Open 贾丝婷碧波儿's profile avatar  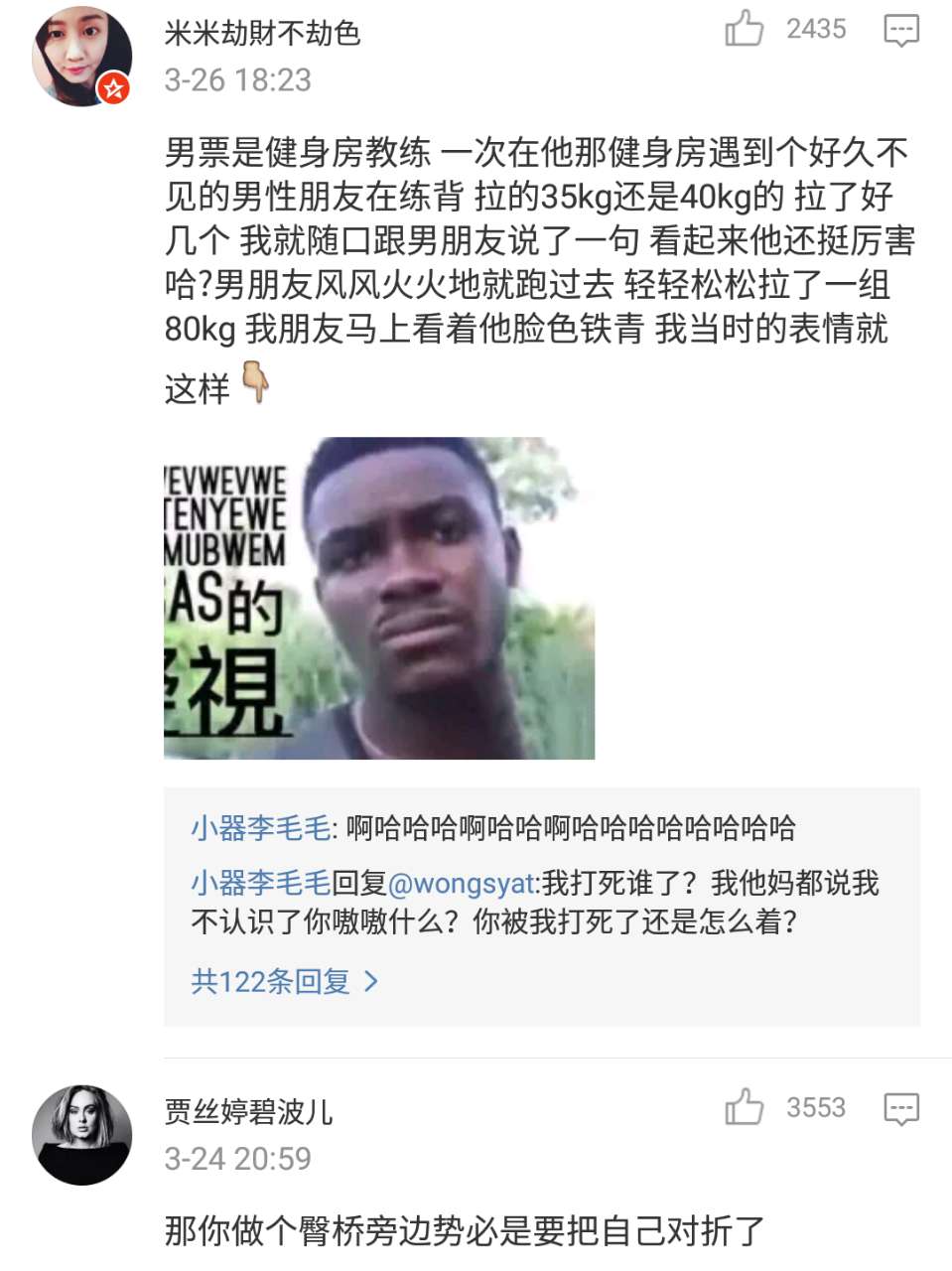coord(82,1135)
